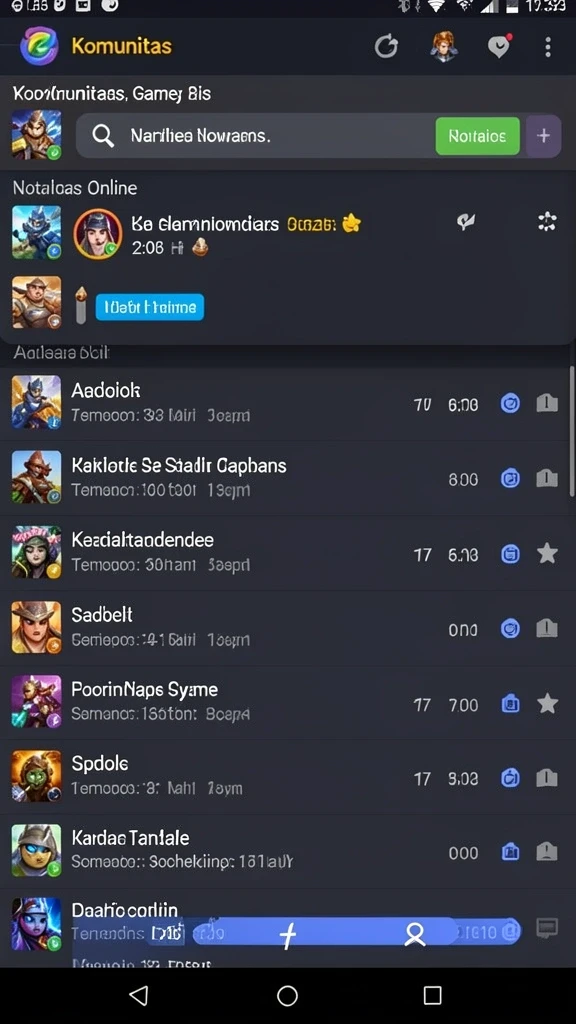576x1024 pixels.
Task: Tap the search field next to the avatar
Action: (x=255, y=136)
